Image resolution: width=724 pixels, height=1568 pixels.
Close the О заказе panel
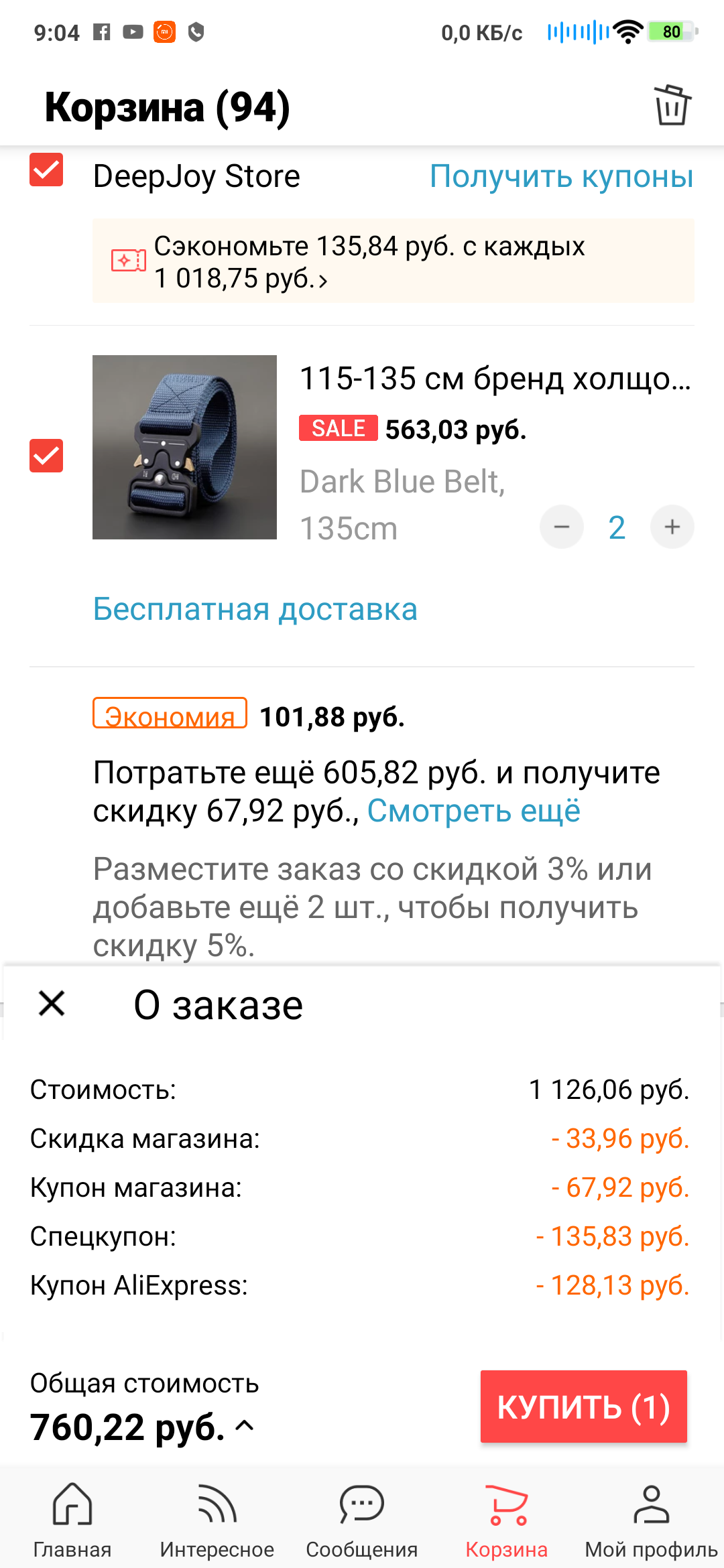pyautogui.click(x=52, y=1004)
